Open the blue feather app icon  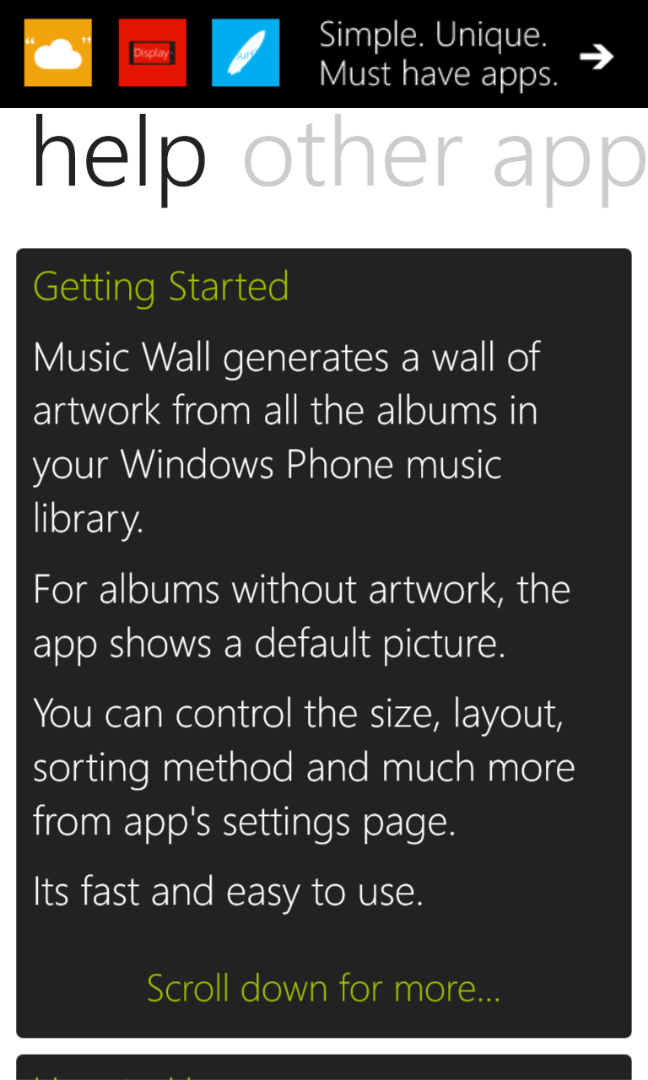coord(246,53)
